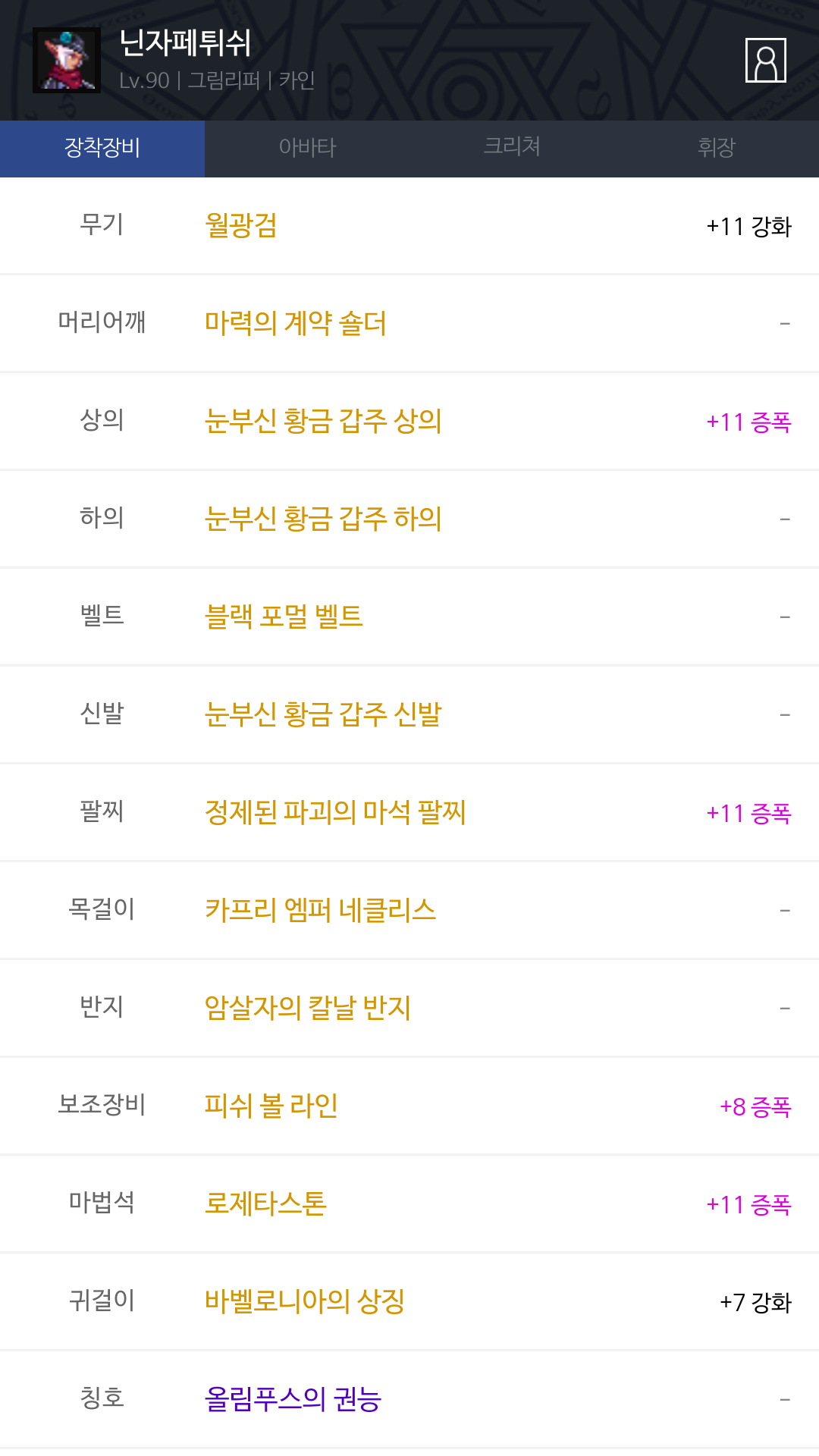Viewport: 819px width, 1456px height.
Task: Switch to the 휘장 tab
Action: 717,149
